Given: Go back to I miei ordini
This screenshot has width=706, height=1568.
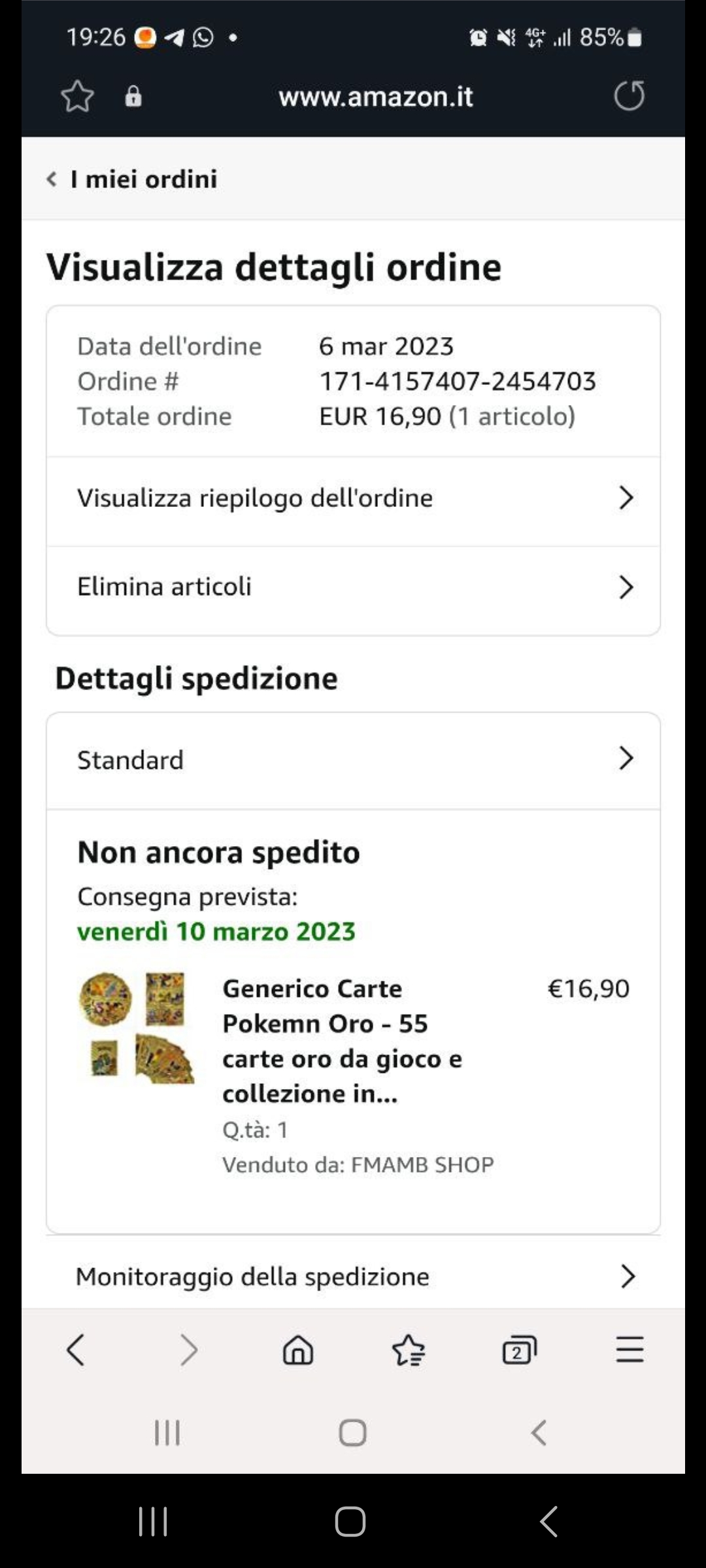Looking at the screenshot, I should click(x=133, y=179).
